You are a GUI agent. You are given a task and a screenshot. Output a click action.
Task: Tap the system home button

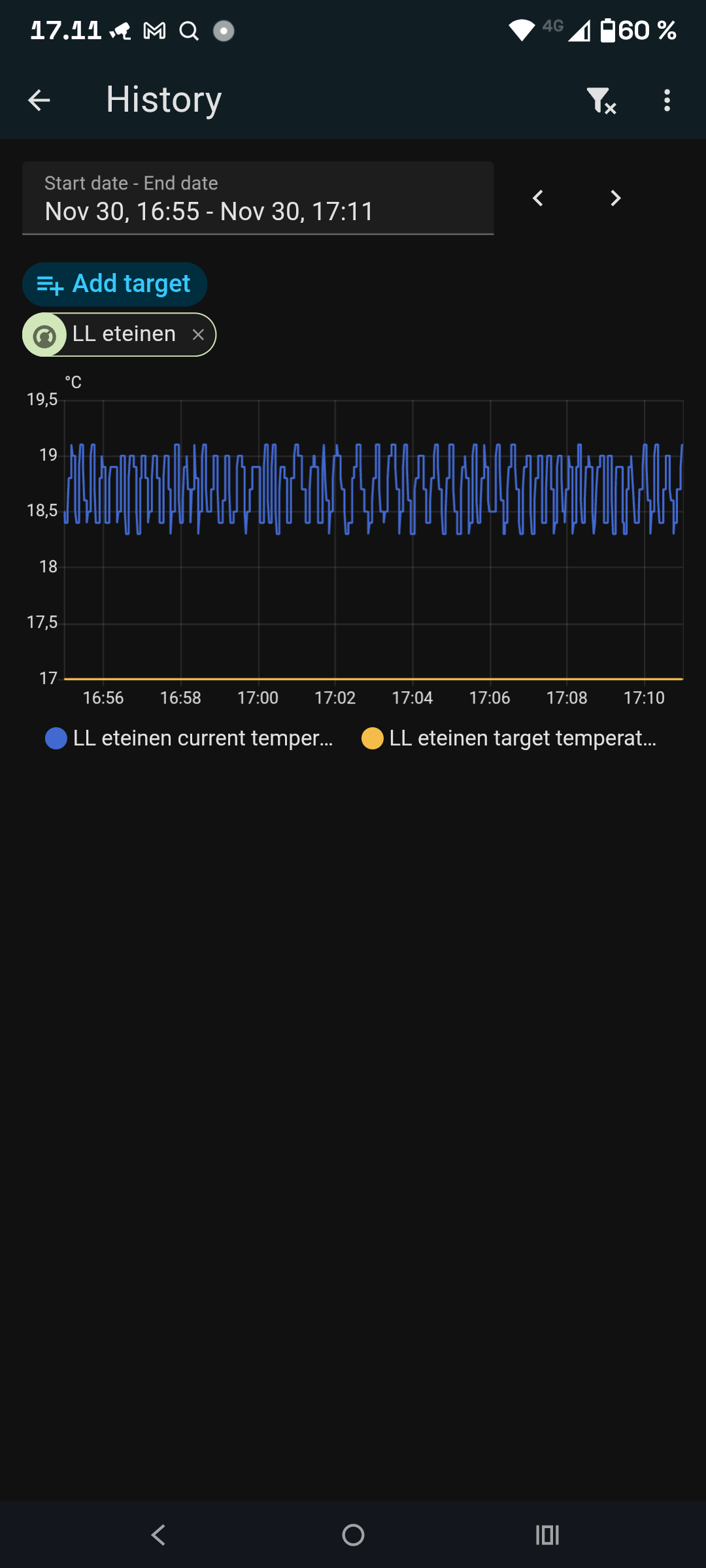pyautogui.click(x=353, y=1535)
